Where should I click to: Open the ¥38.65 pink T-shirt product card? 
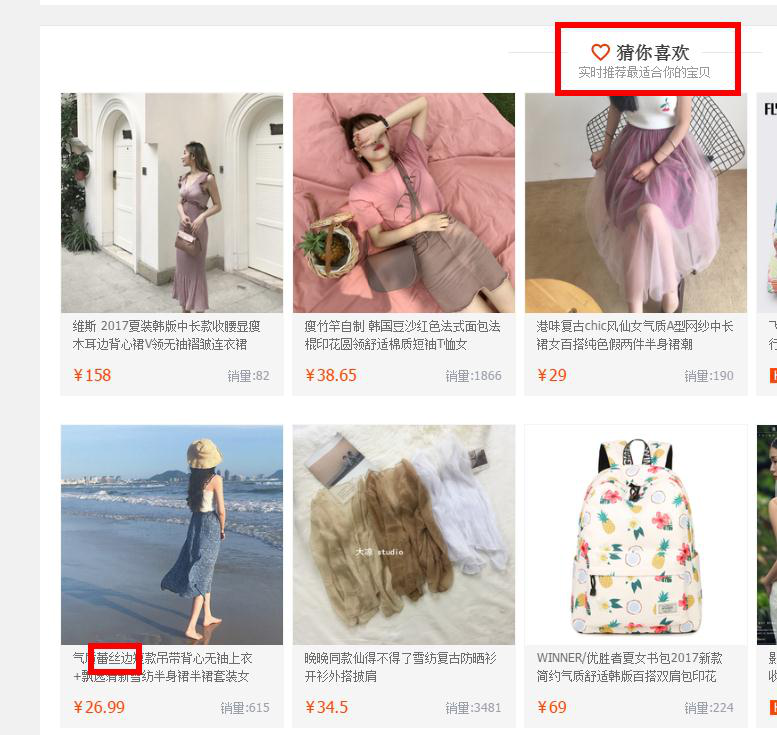point(403,203)
